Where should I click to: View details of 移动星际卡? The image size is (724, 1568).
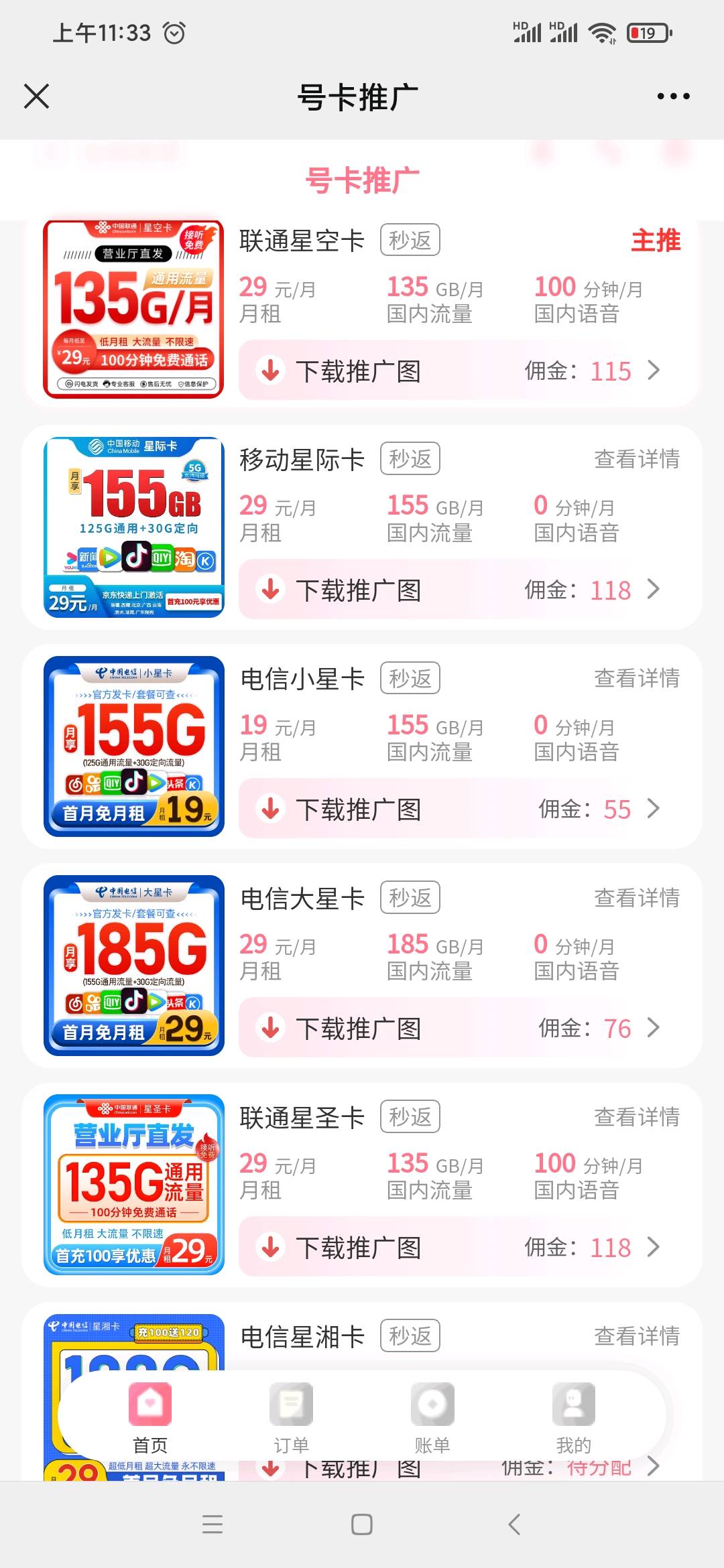636,460
